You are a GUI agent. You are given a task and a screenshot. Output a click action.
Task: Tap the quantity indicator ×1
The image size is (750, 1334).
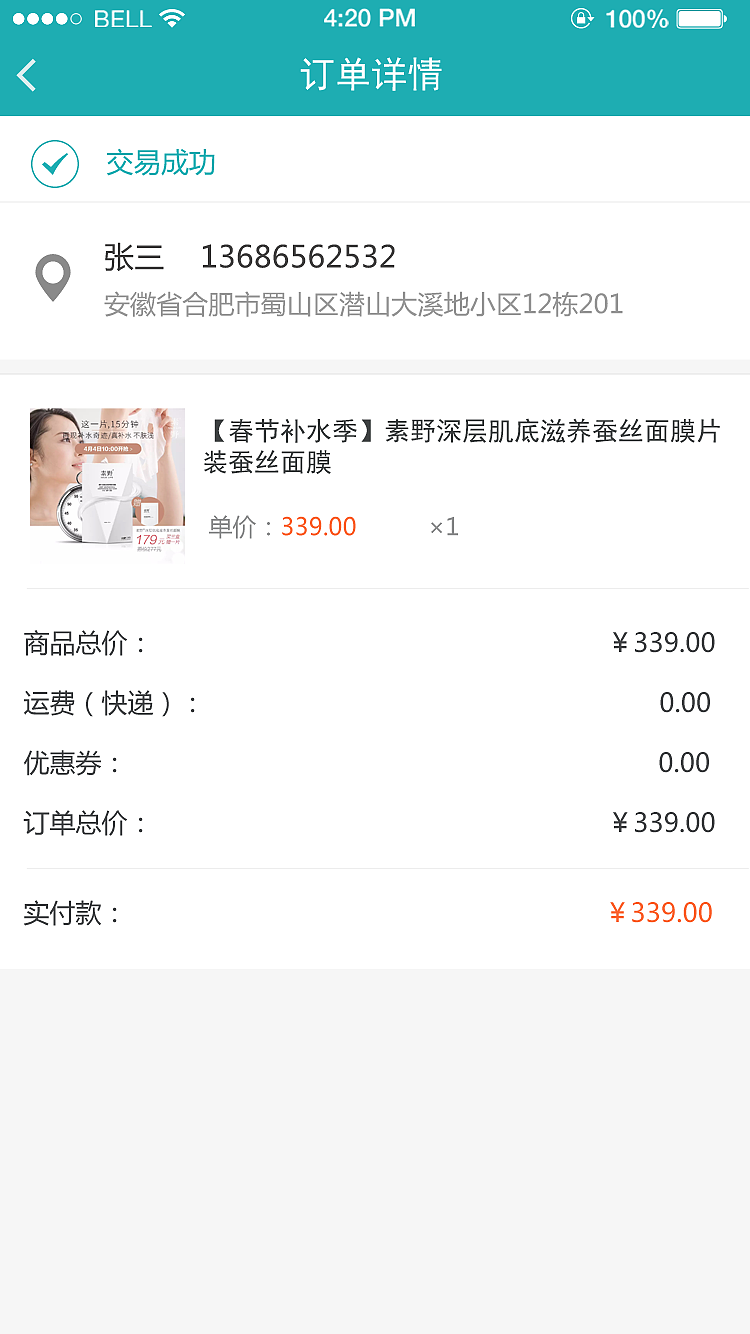tap(444, 527)
